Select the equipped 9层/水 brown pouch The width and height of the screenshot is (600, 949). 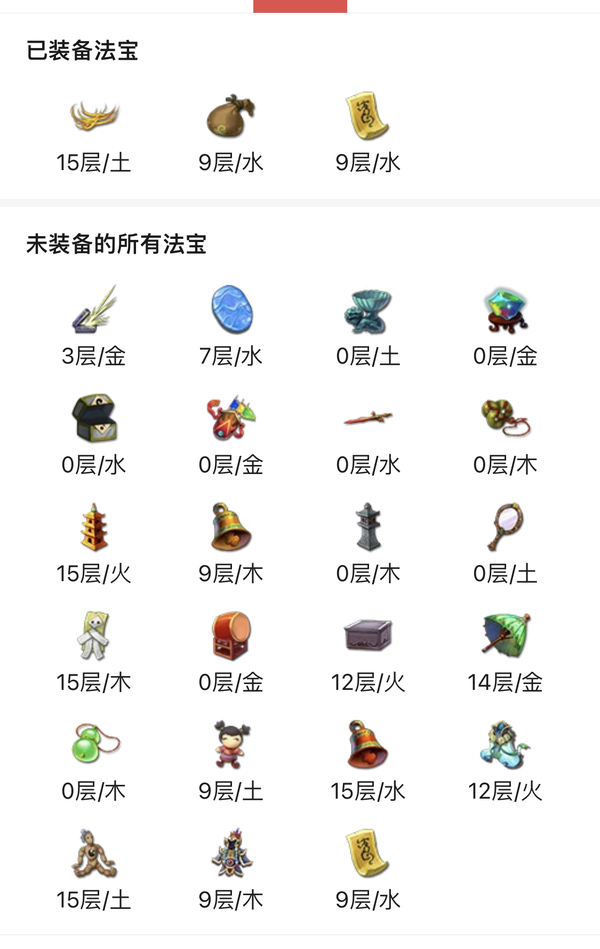point(231,117)
